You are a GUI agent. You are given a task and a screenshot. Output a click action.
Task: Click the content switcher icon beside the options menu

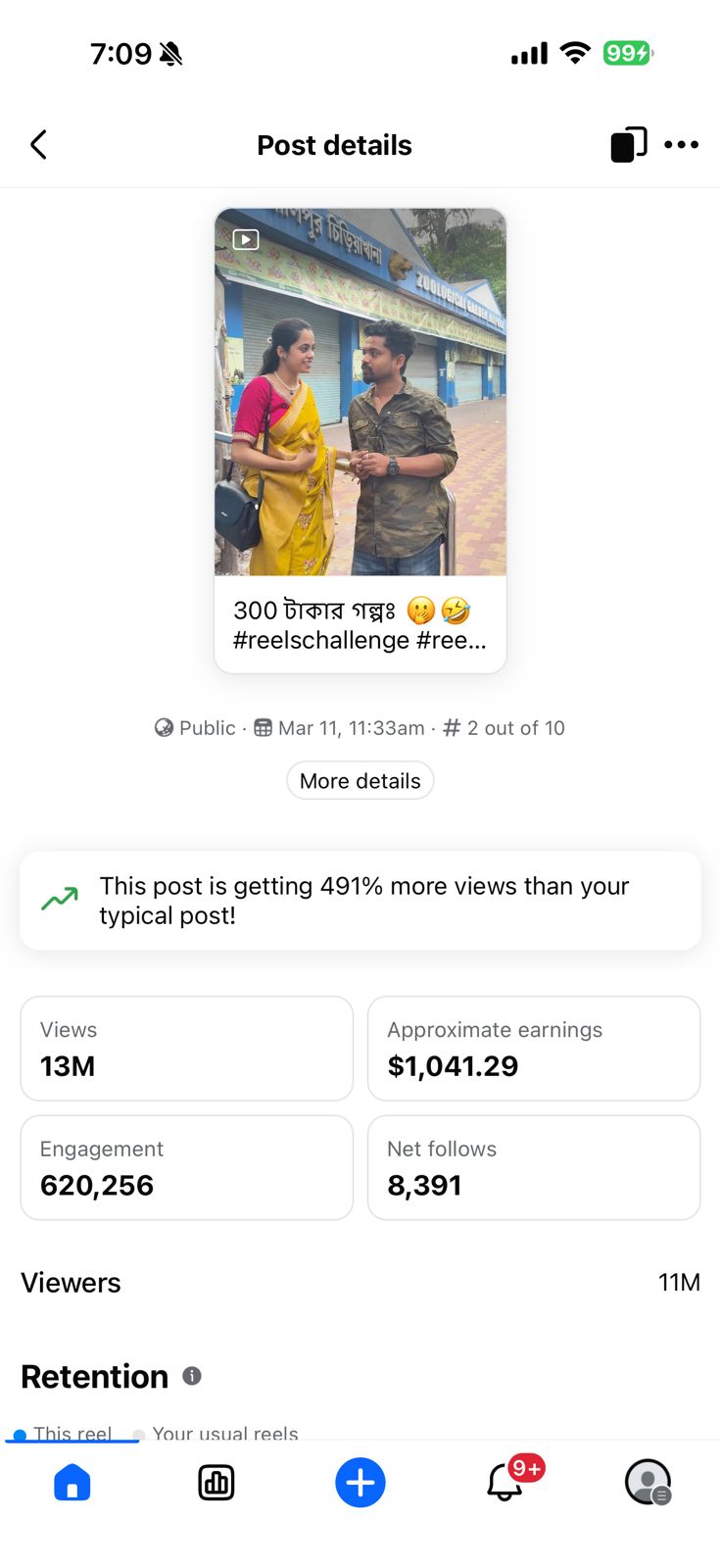point(627,144)
